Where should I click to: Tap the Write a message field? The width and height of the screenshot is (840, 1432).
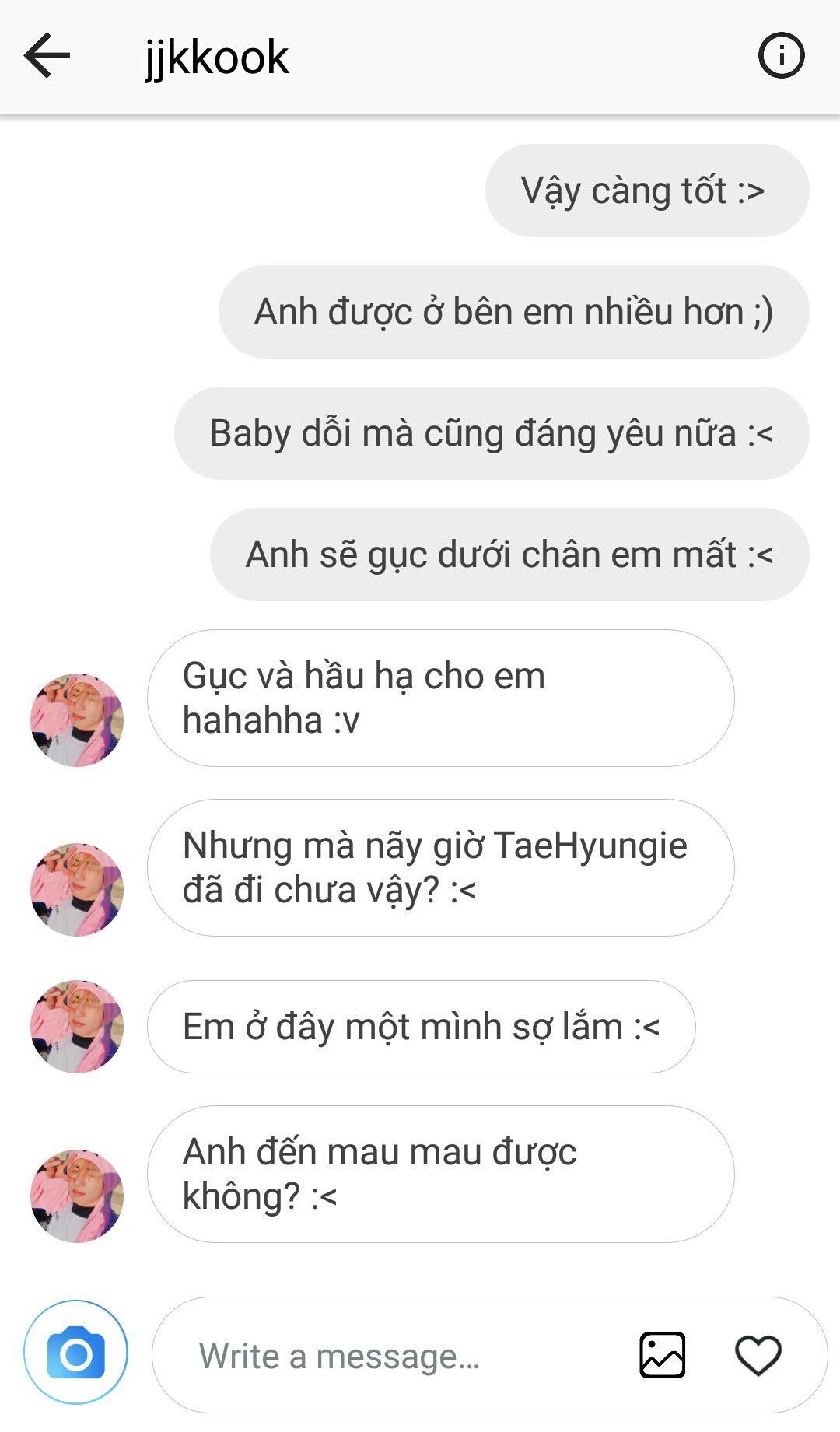[389, 1356]
